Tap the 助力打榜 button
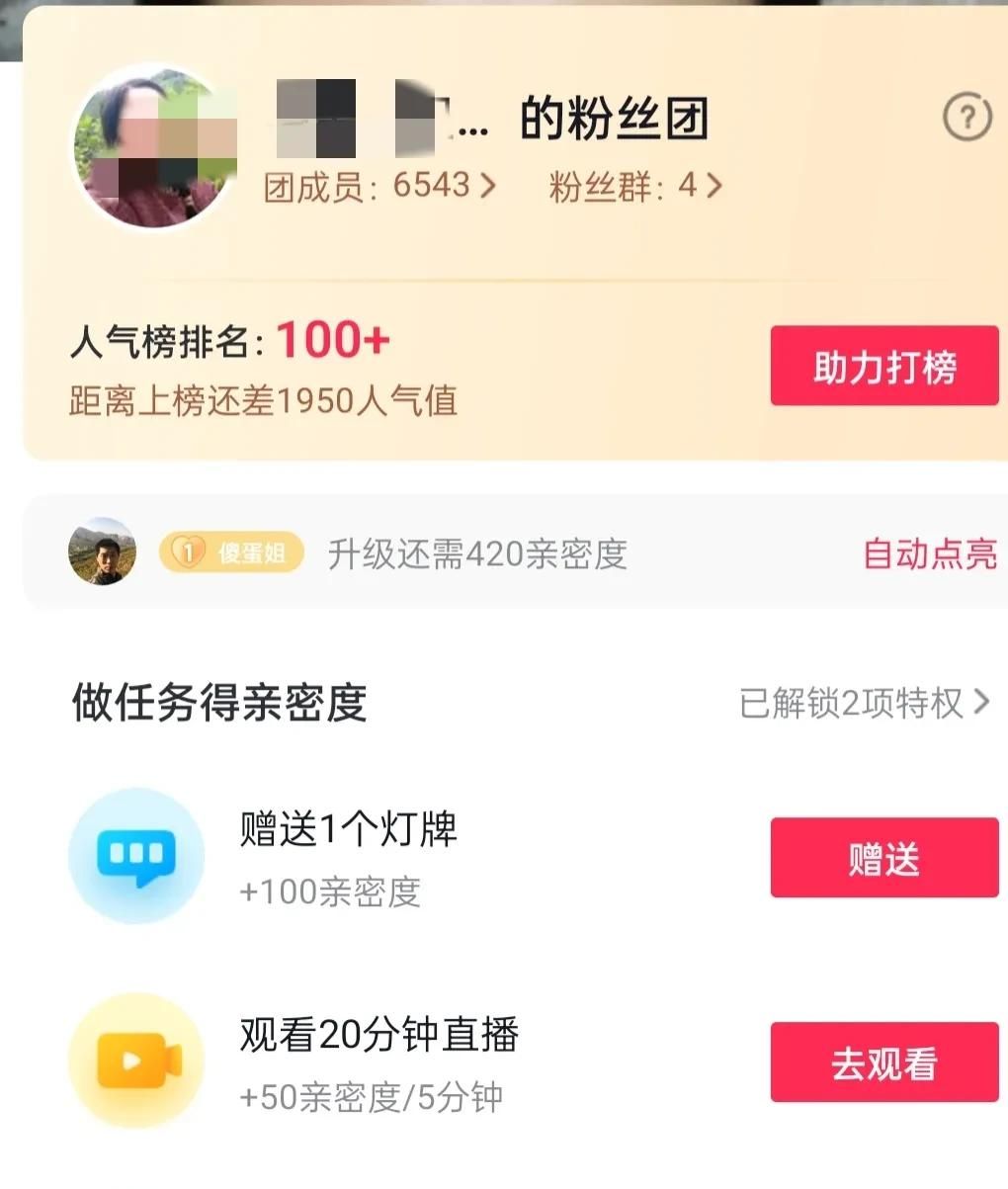1008x1189 pixels. (x=883, y=366)
